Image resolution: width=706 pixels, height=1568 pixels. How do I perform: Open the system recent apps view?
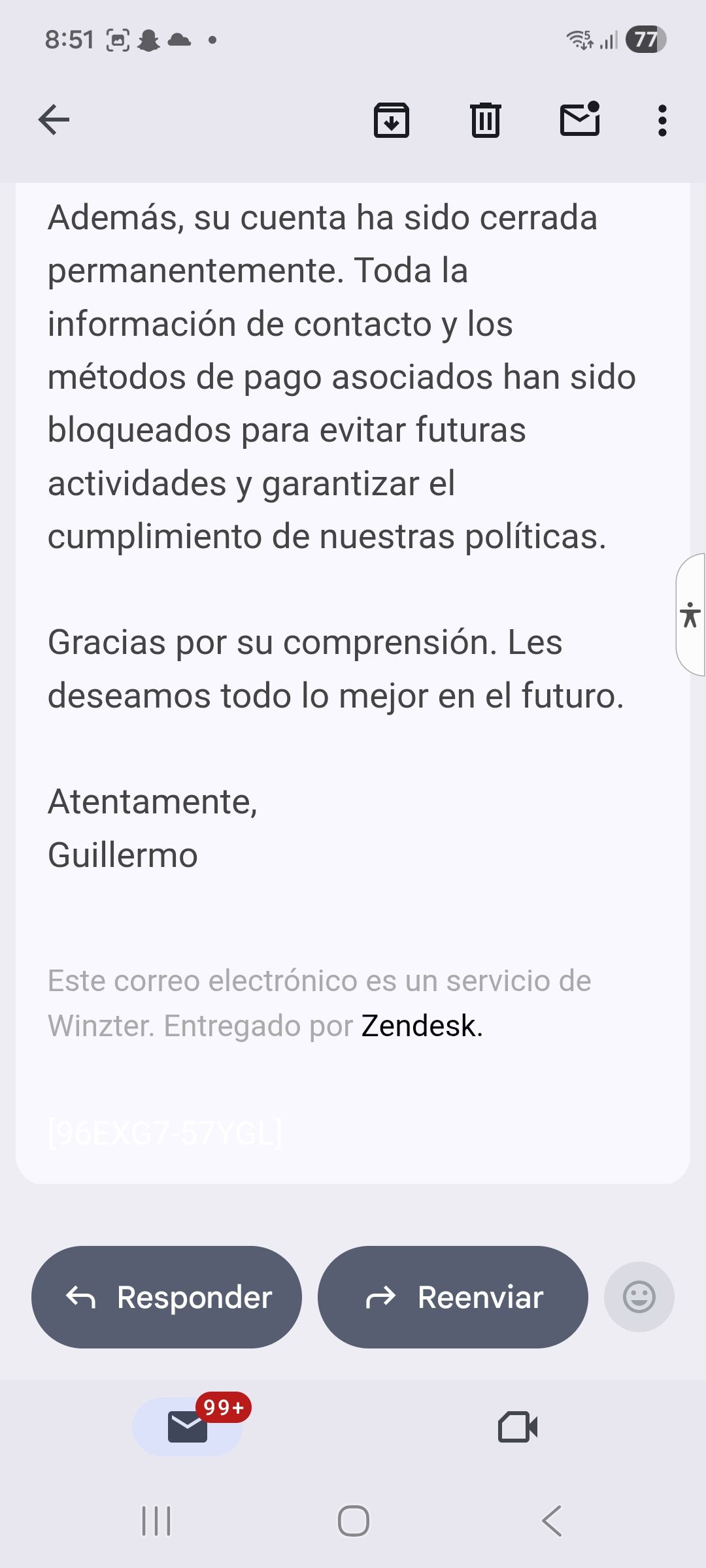(156, 1521)
